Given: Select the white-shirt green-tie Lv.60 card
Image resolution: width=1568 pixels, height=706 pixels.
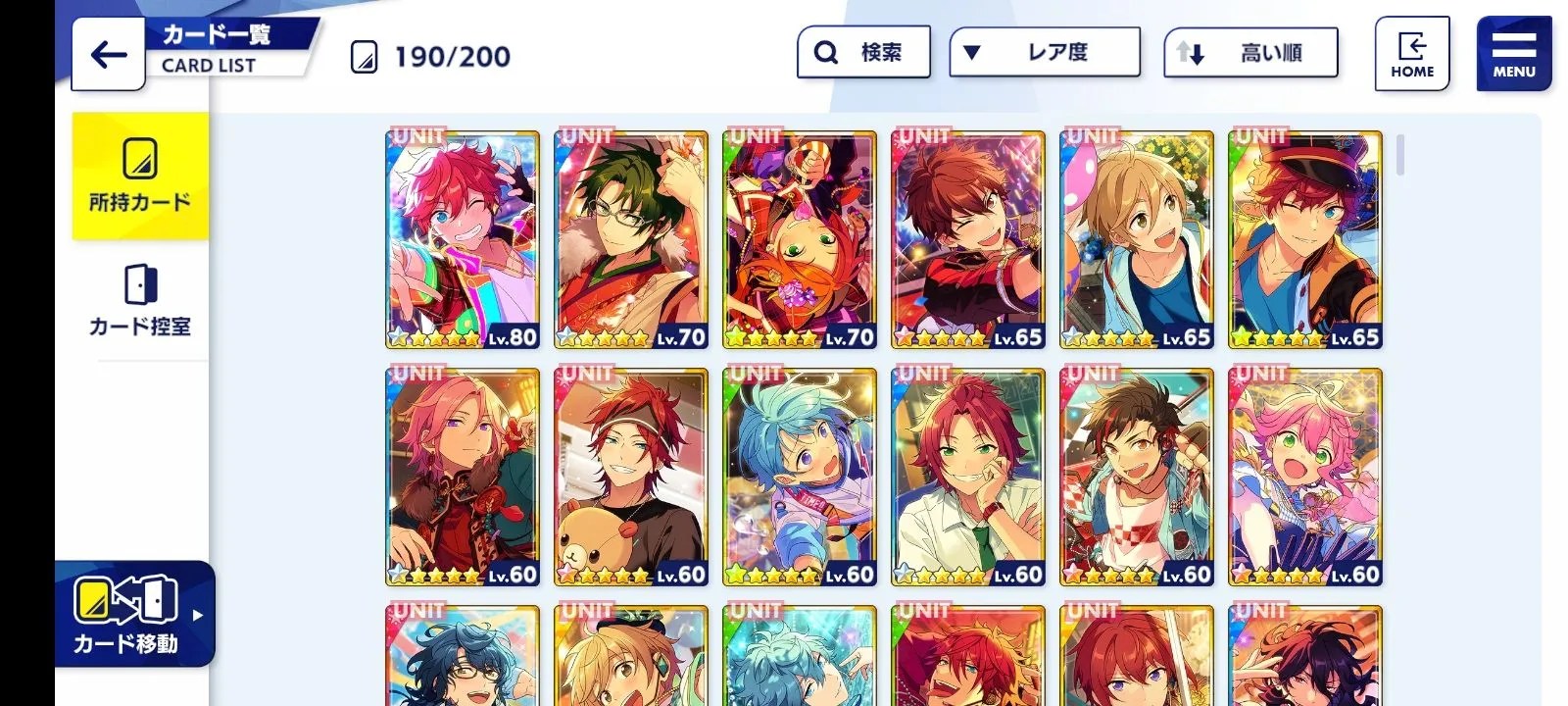Looking at the screenshot, I should [968, 477].
